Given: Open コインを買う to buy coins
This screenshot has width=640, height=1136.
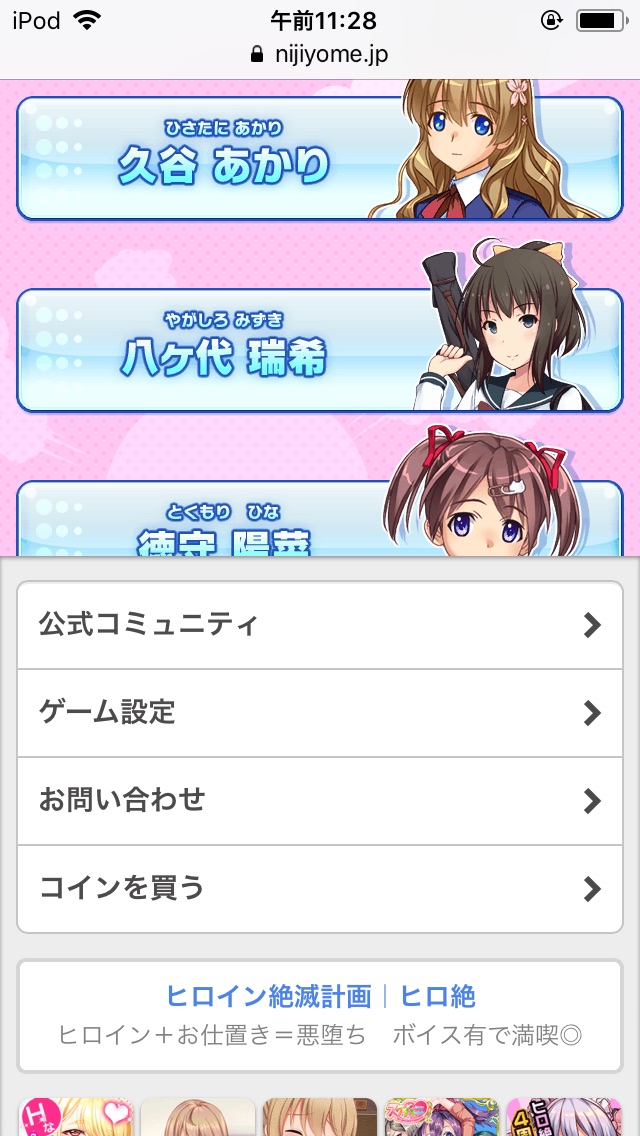Looking at the screenshot, I should 320,888.
